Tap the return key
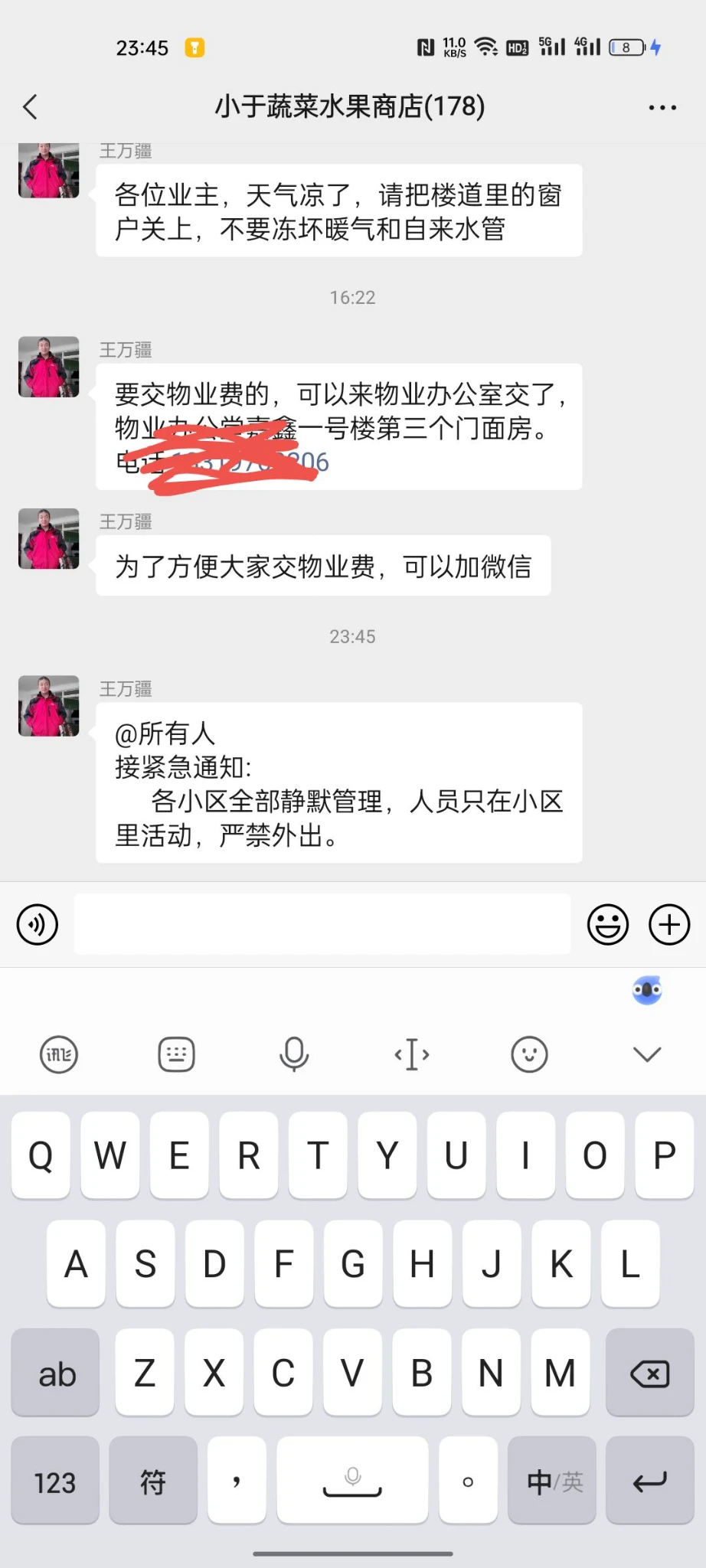 coord(649,1481)
